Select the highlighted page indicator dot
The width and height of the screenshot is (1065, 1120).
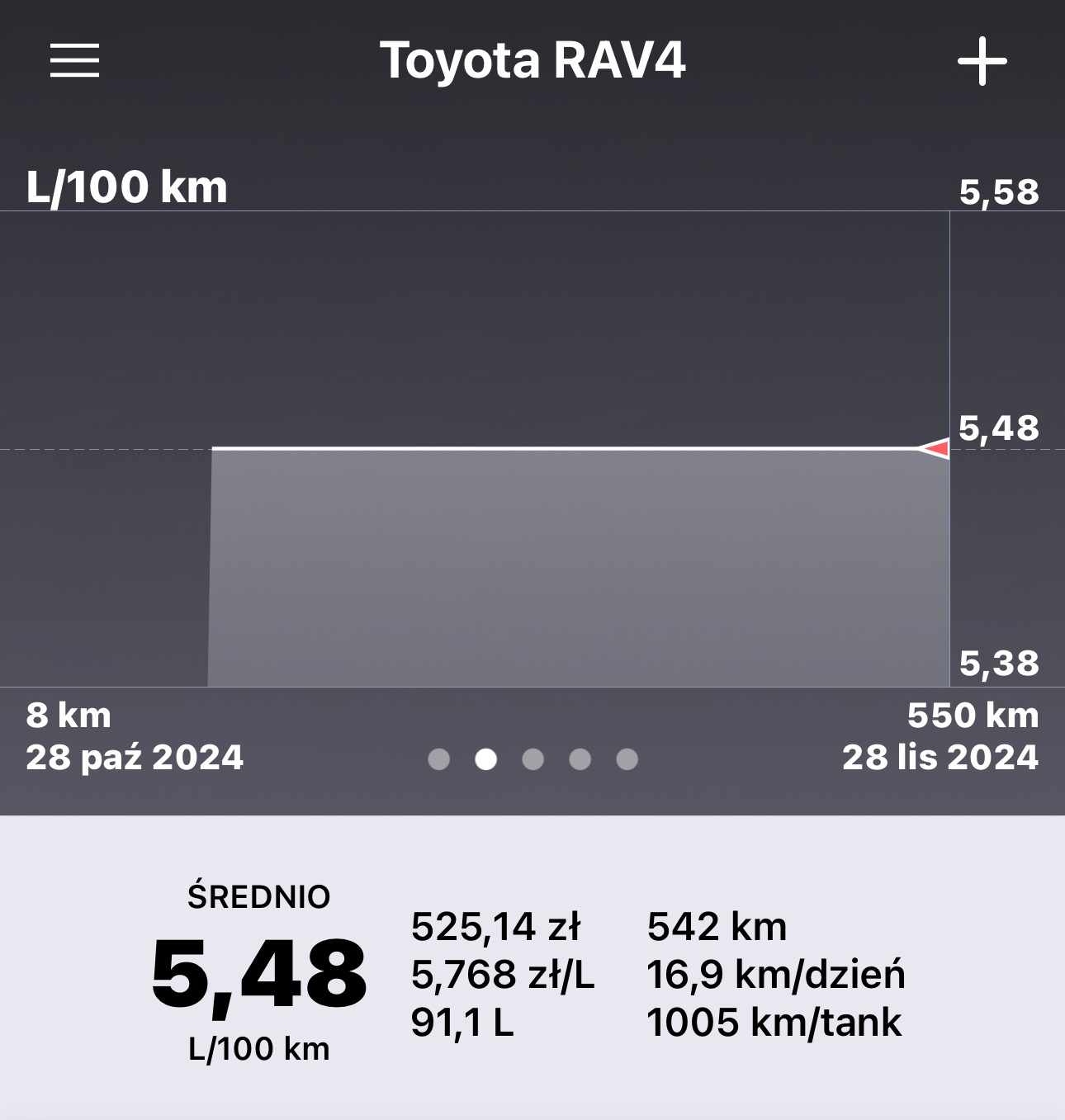[486, 758]
